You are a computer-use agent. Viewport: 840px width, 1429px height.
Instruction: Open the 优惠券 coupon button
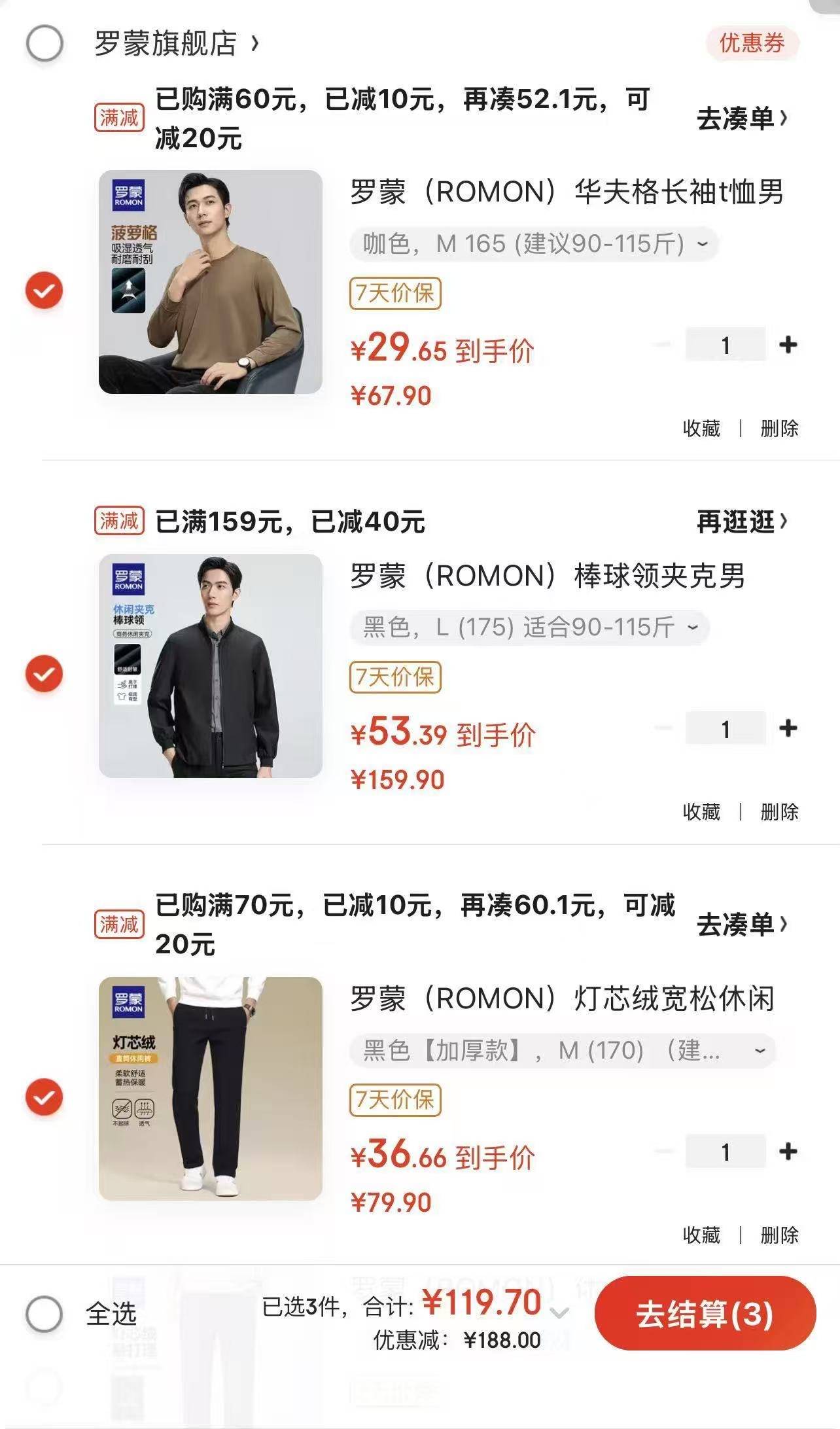click(752, 44)
